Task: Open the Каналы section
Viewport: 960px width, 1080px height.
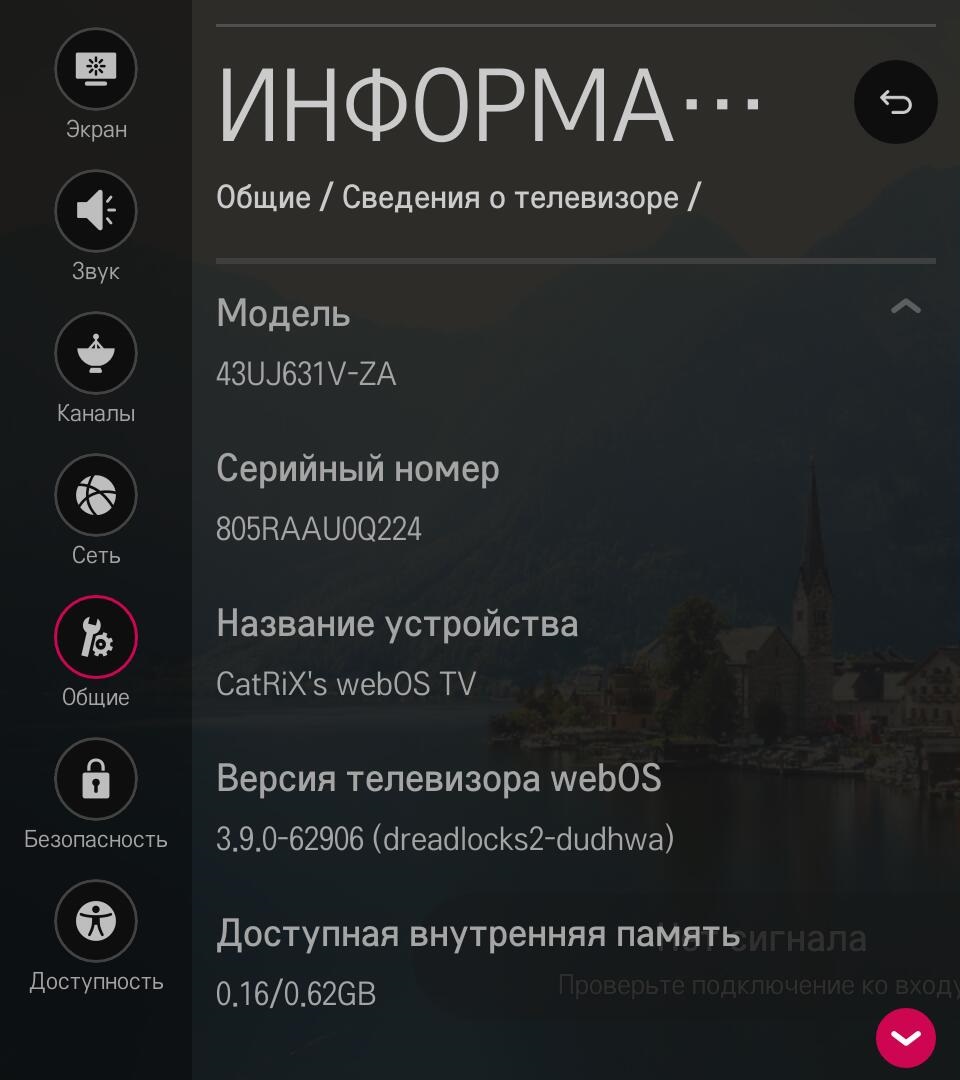Action: click(96, 353)
